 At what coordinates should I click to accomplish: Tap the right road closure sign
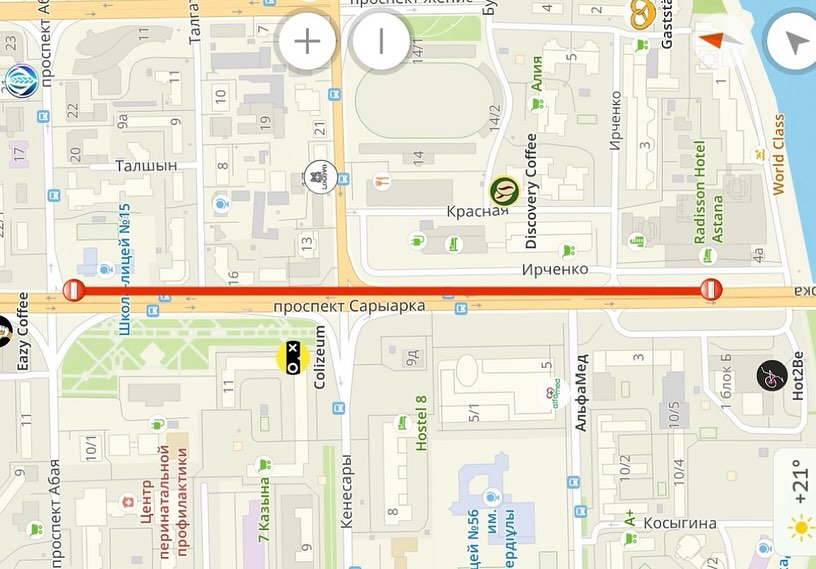[710, 290]
